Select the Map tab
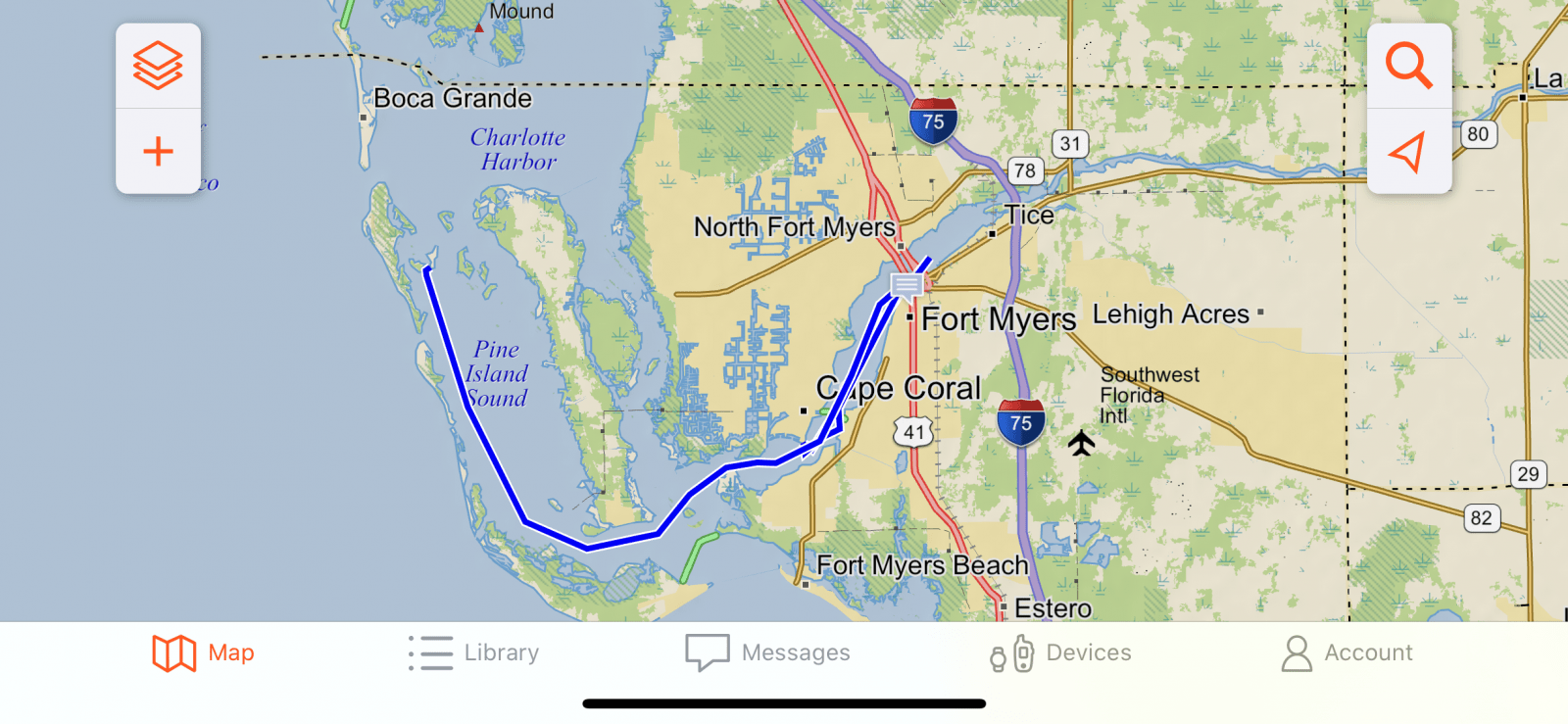 click(204, 652)
